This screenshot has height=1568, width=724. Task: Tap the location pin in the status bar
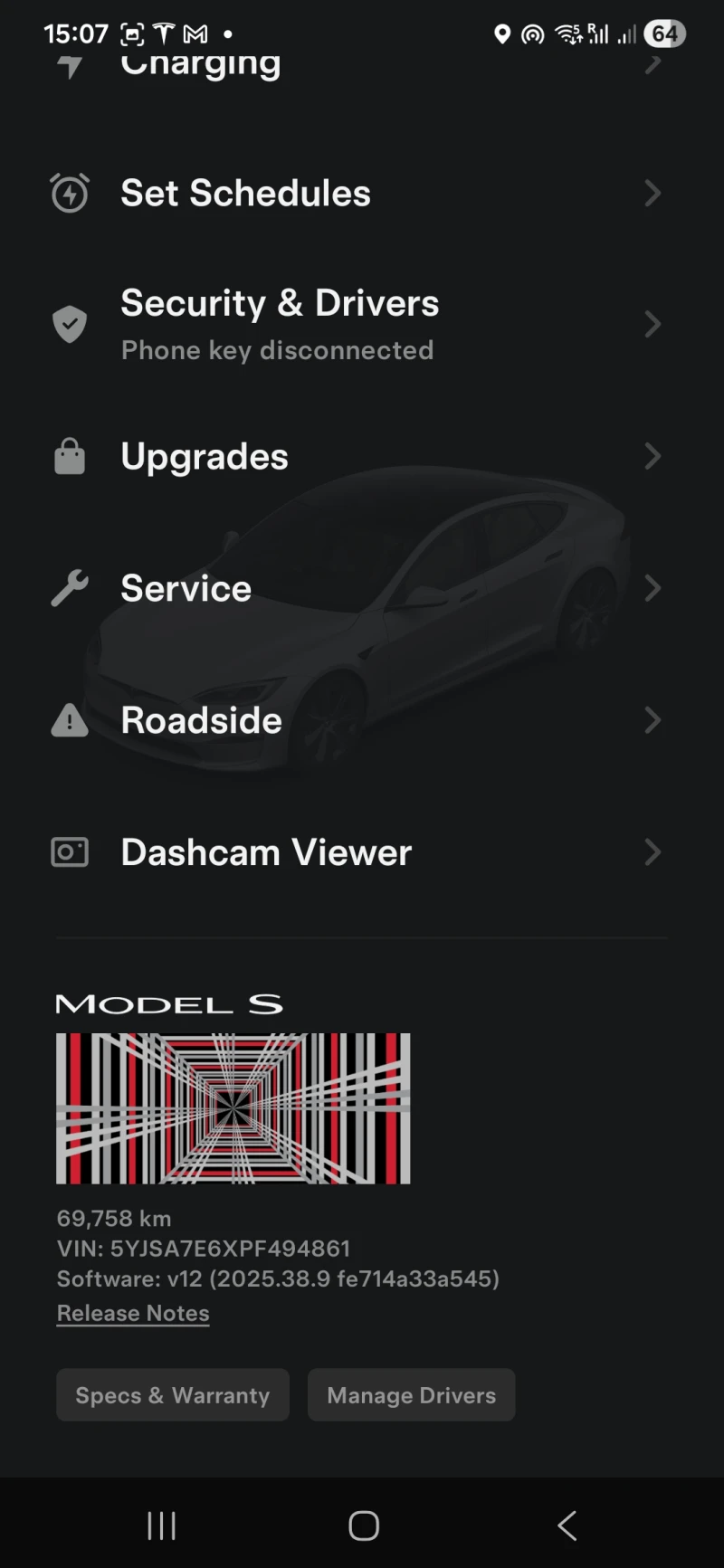[x=503, y=33]
